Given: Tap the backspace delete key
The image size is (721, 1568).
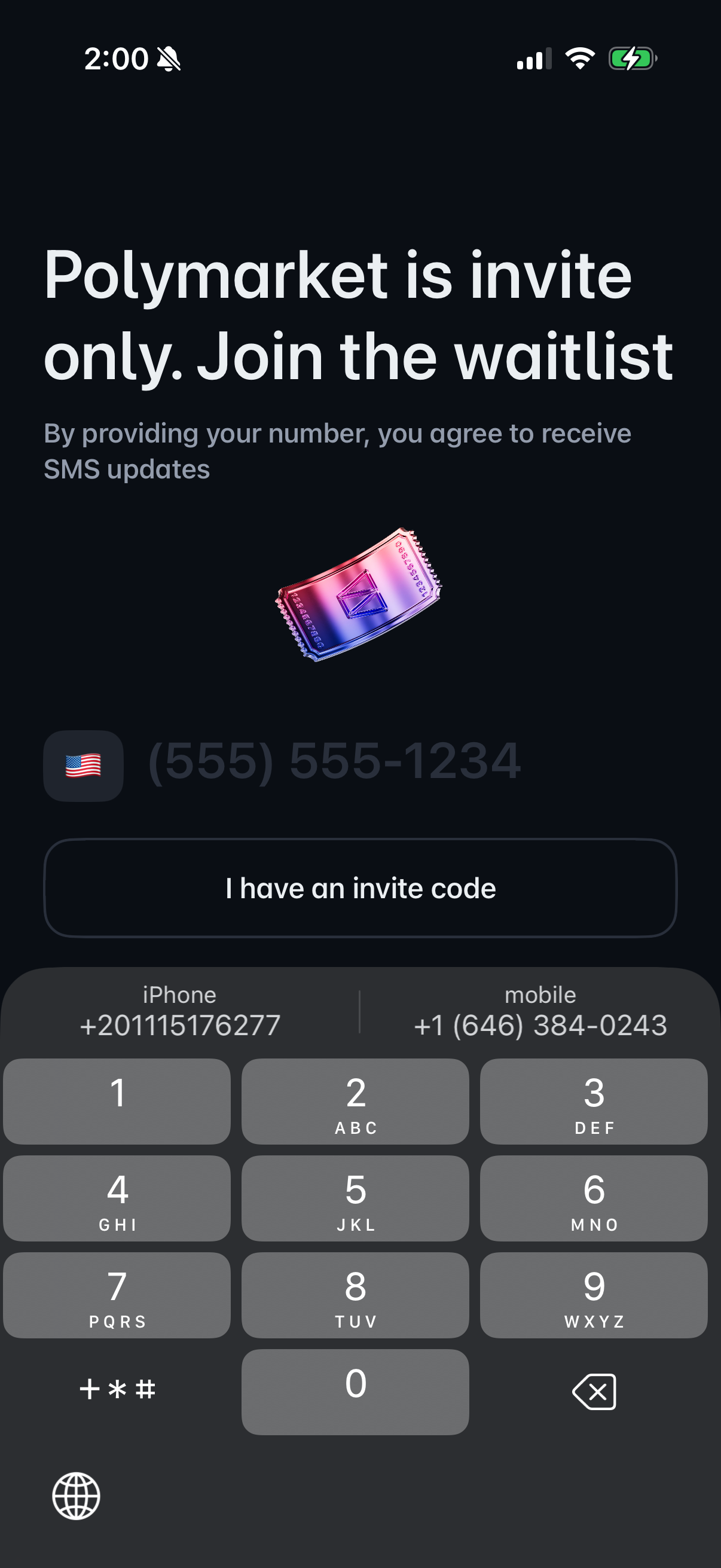Looking at the screenshot, I should (x=593, y=1392).
